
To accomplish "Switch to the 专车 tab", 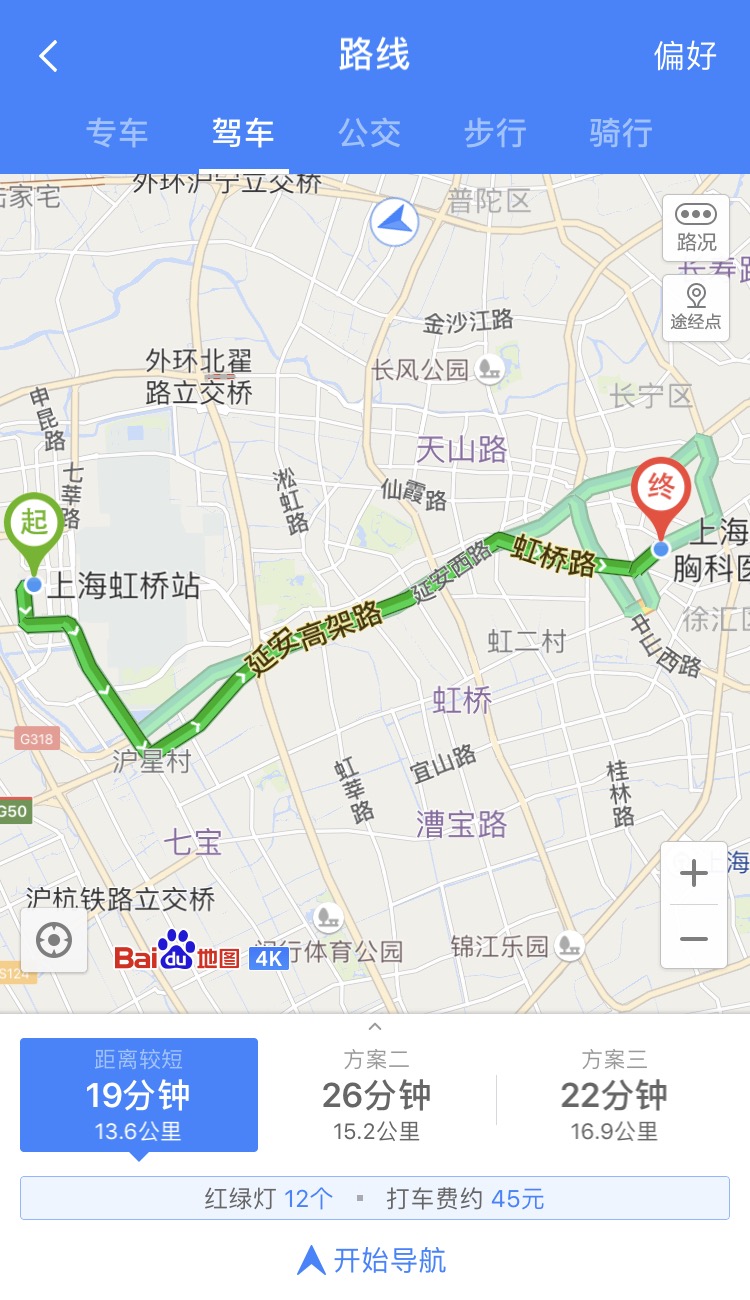I will click(117, 133).
